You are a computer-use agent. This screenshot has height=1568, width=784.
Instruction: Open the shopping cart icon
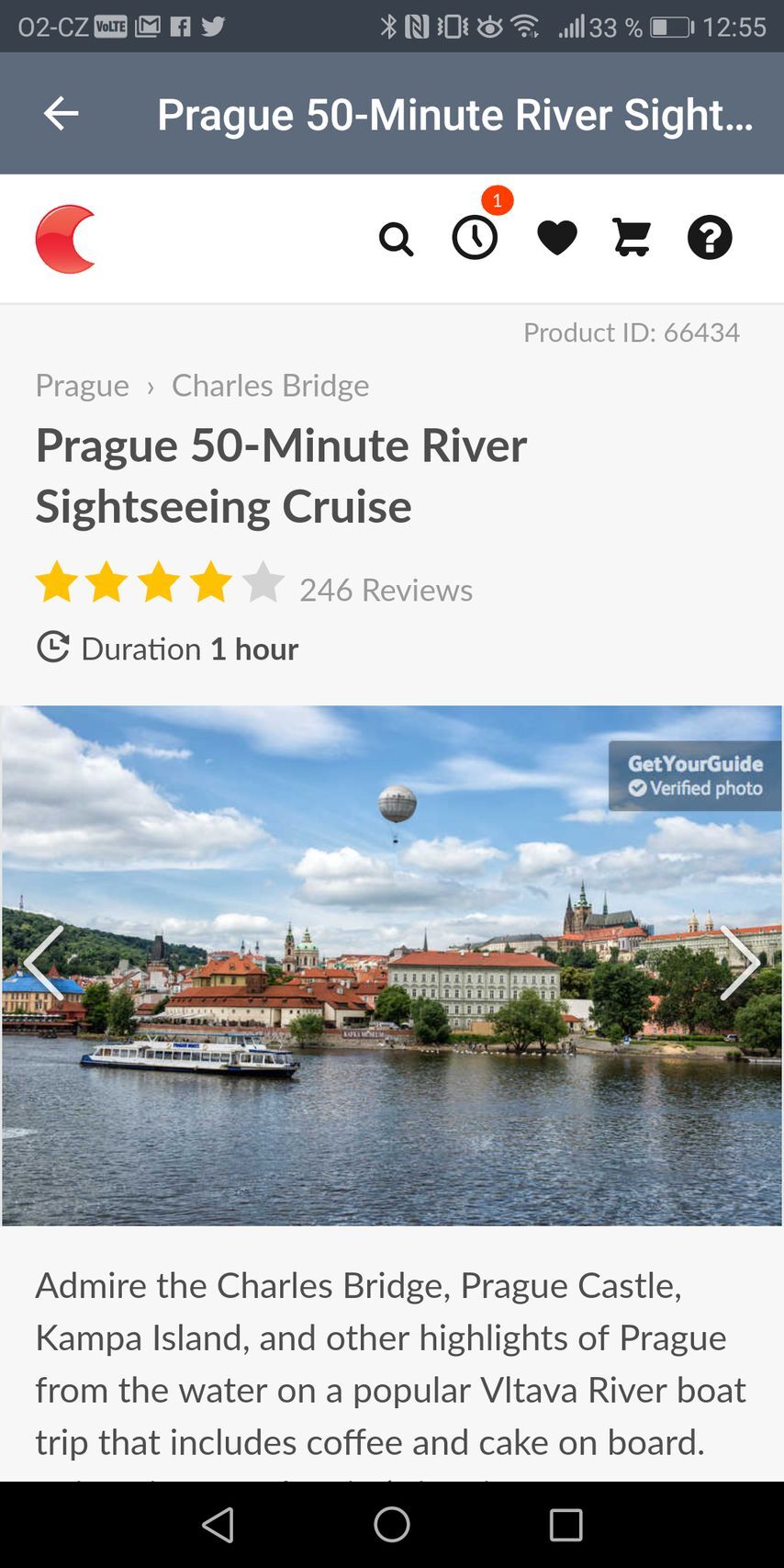(x=630, y=238)
